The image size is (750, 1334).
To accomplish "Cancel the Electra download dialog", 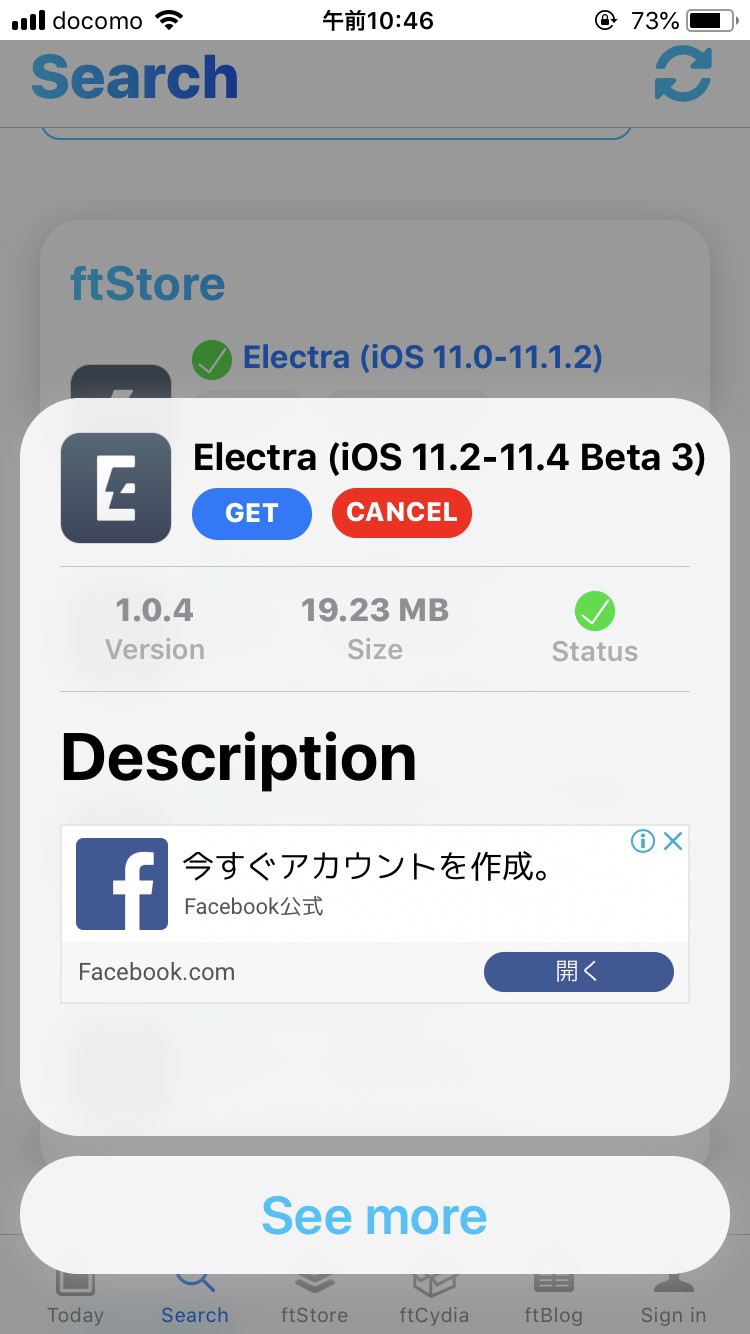I will [402, 513].
